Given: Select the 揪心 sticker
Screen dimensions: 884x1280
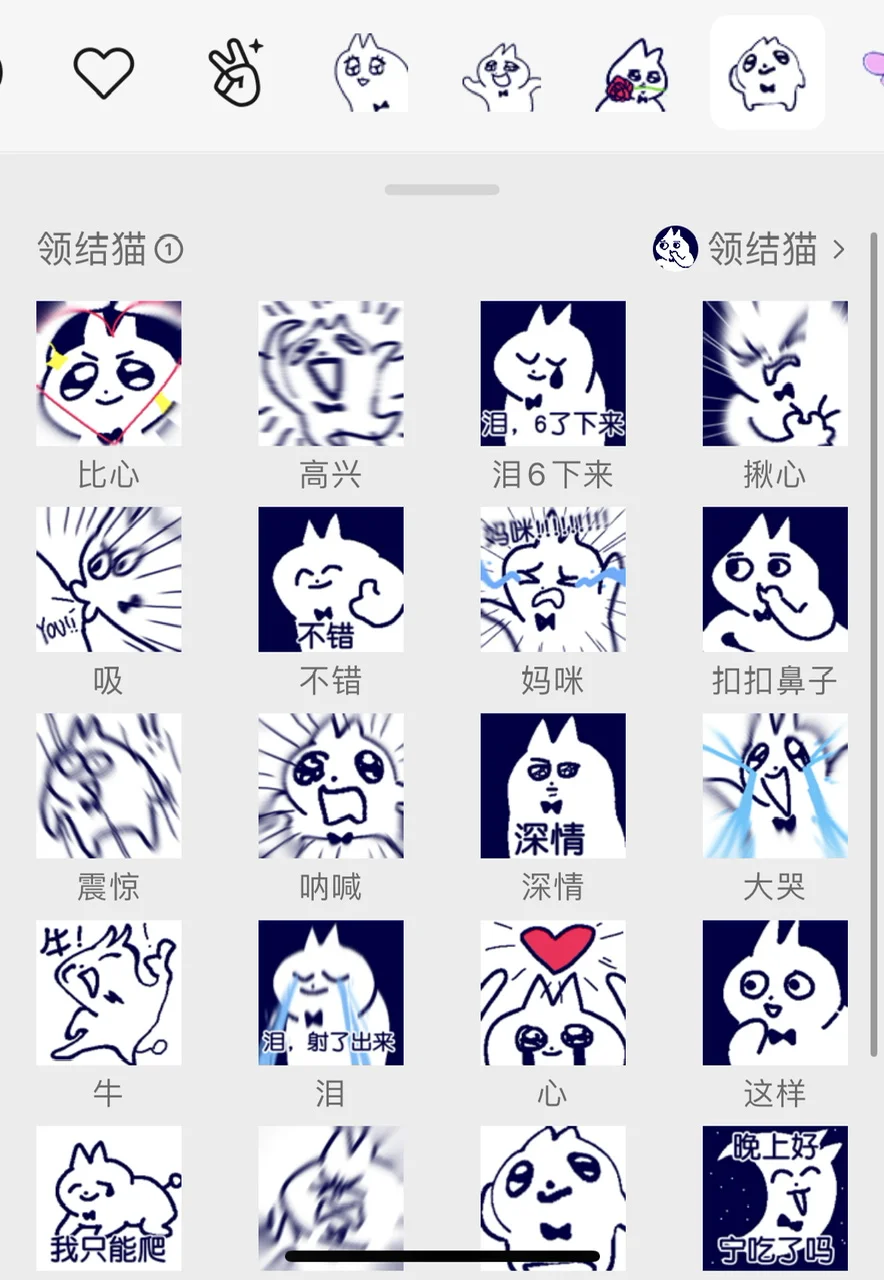Looking at the screenshot, I should [x=775, y=373].
